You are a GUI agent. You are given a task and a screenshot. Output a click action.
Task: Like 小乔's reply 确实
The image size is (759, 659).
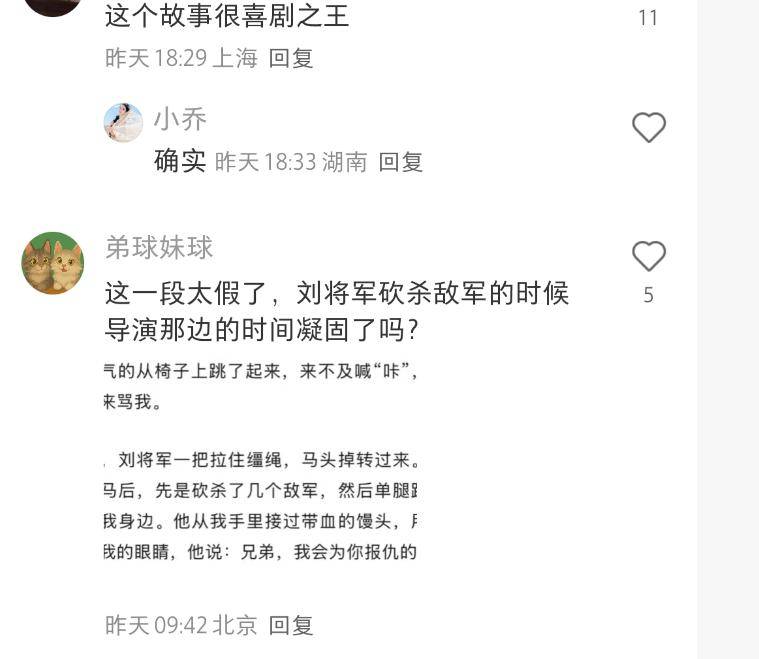coord(649,127)
